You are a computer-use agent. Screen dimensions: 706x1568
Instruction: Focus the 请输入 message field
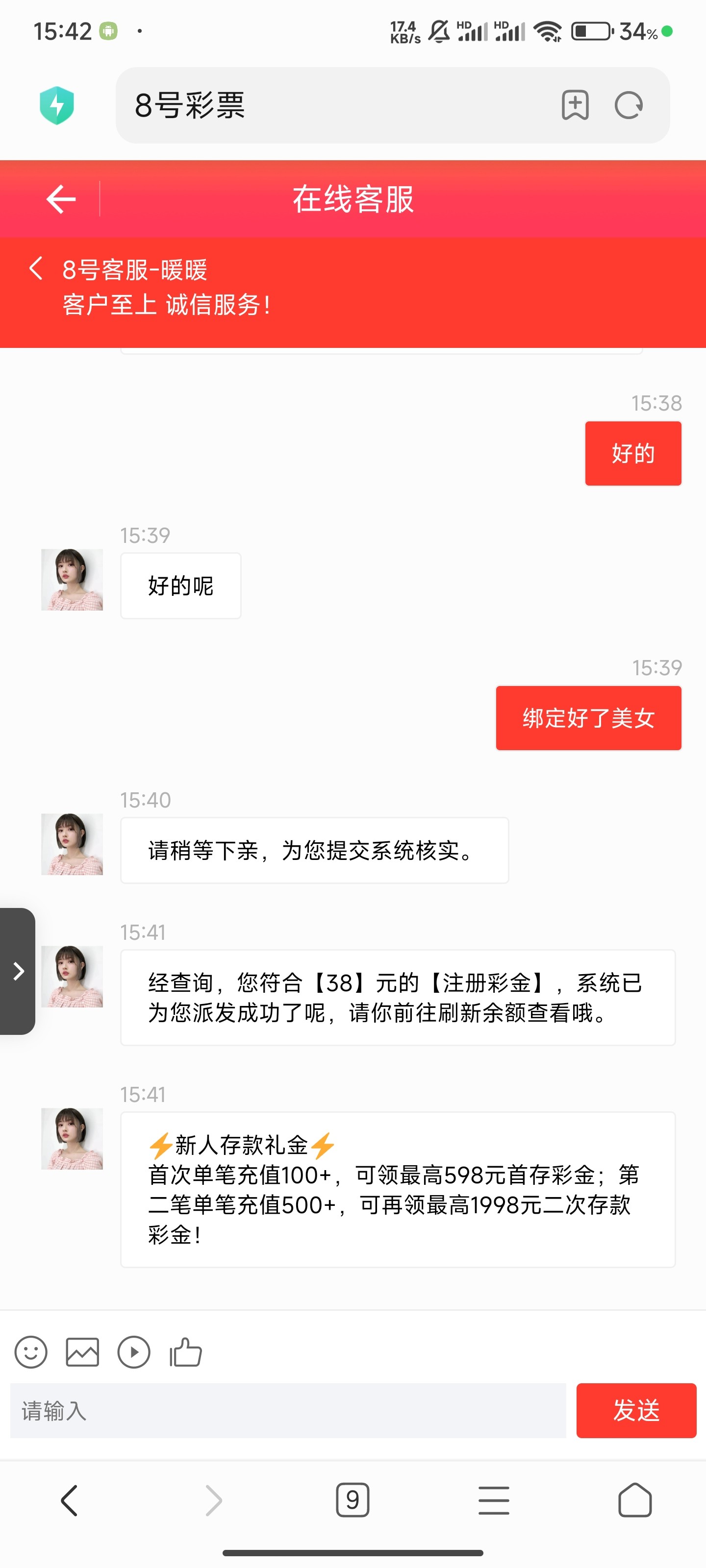[287, 1410]
